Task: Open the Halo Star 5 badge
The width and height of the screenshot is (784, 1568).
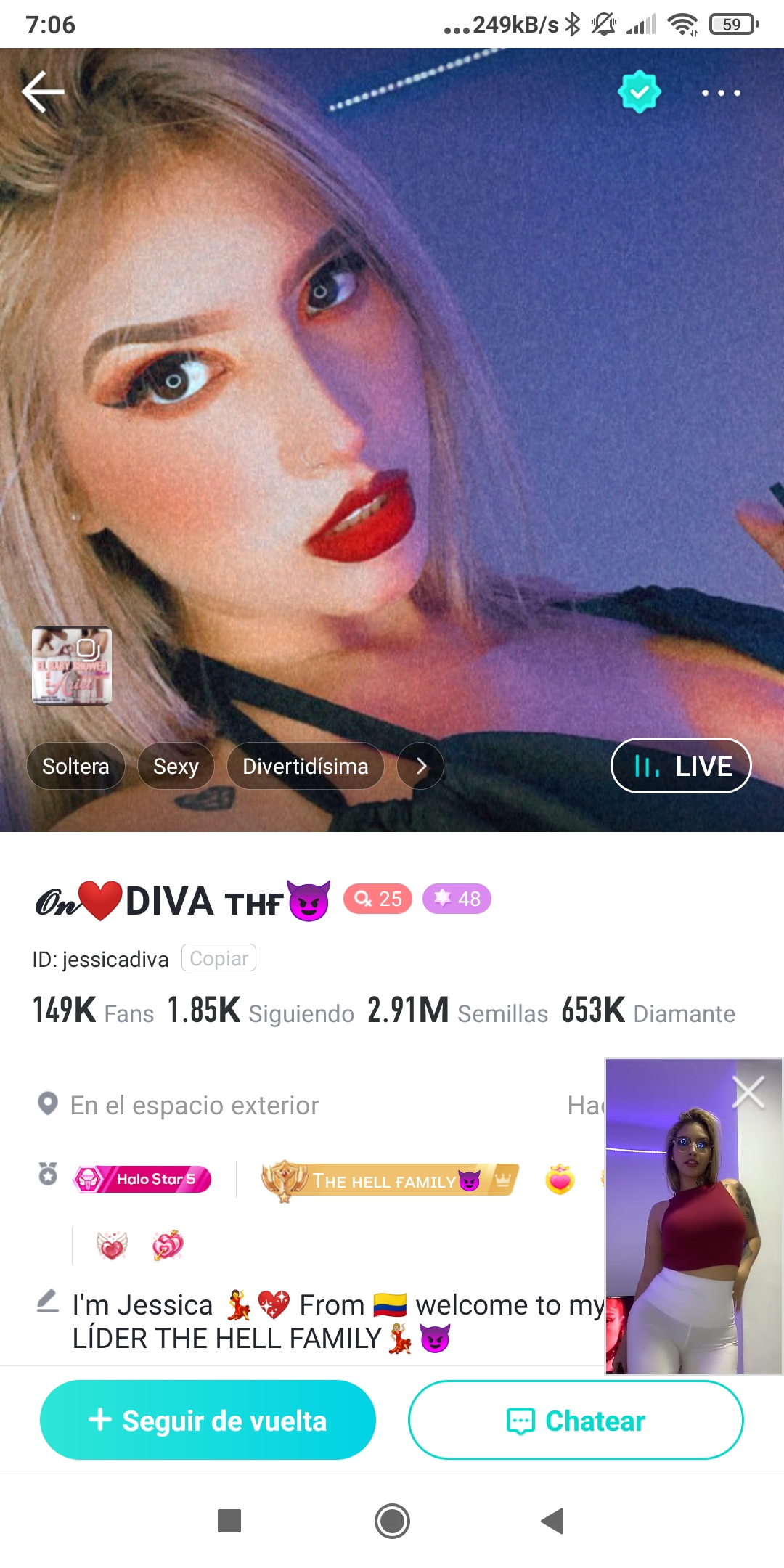Action: click(142, 1179)
